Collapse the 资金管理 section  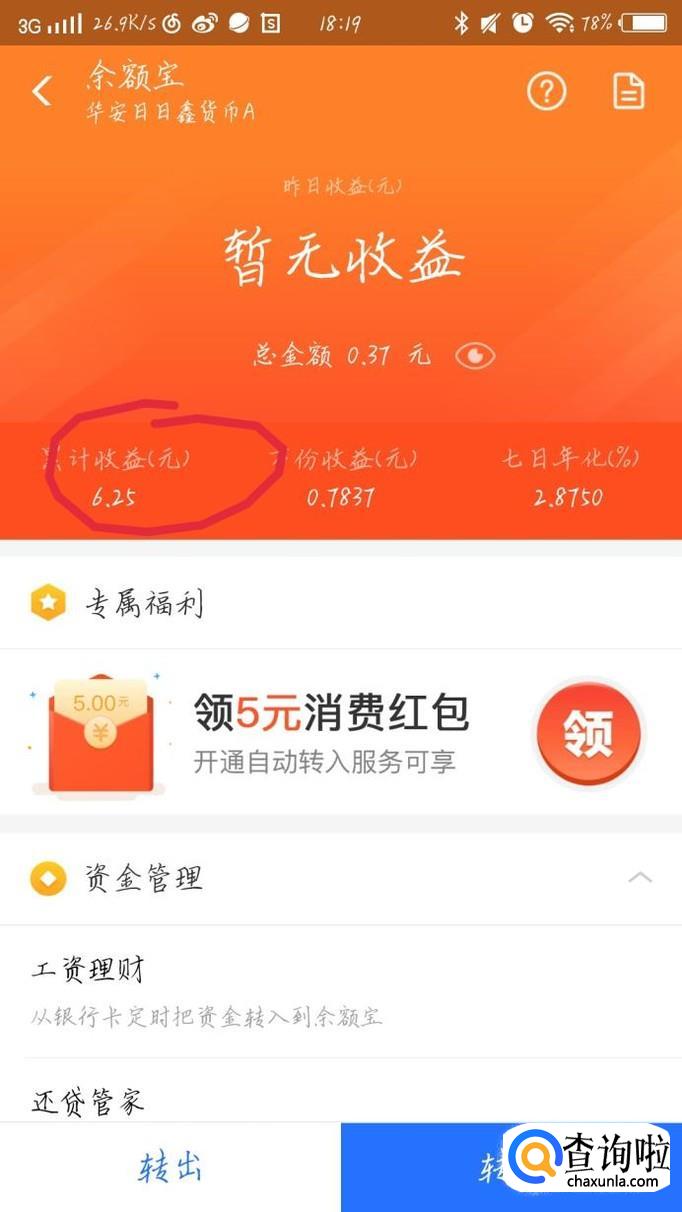[640, 878]
